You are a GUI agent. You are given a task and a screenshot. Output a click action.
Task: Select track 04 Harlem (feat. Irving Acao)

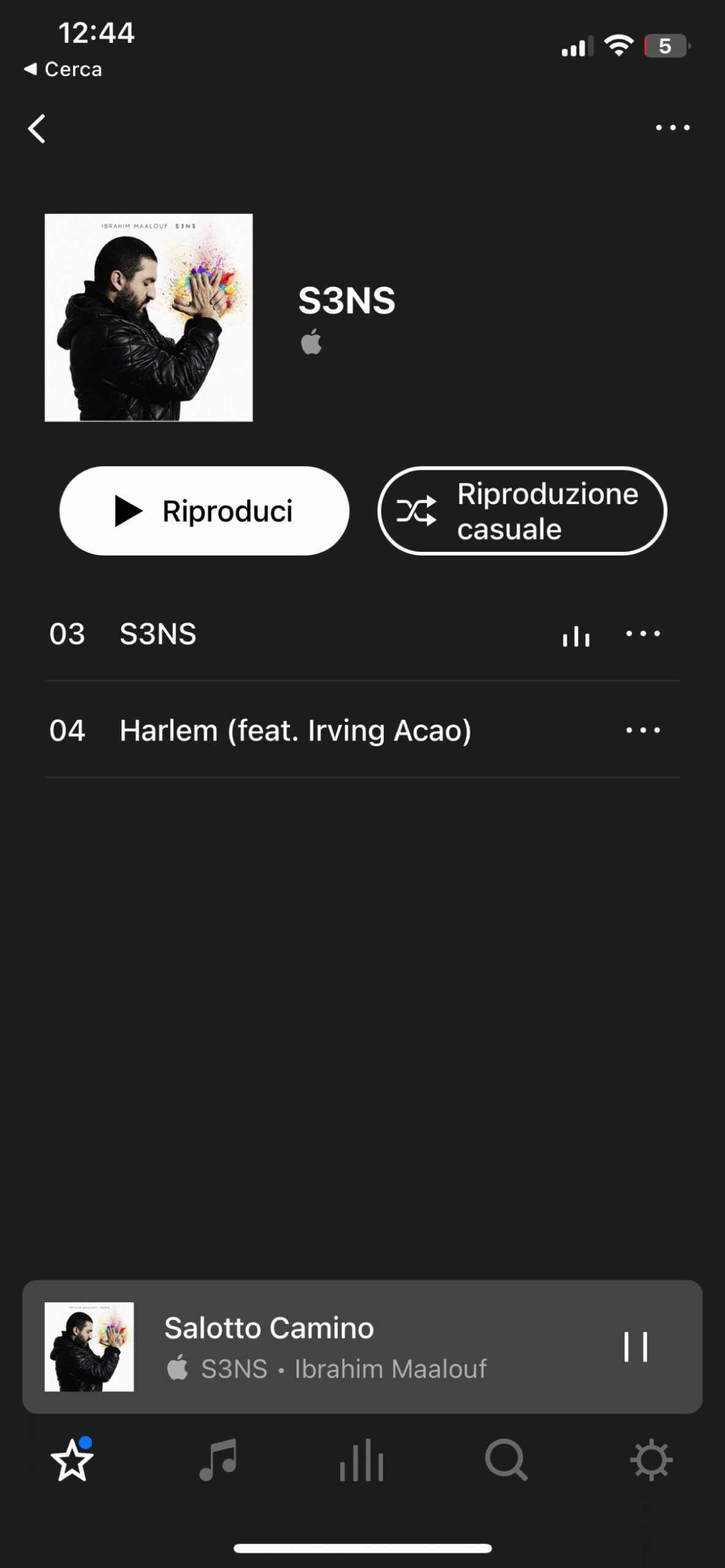[x=294, y=730]
